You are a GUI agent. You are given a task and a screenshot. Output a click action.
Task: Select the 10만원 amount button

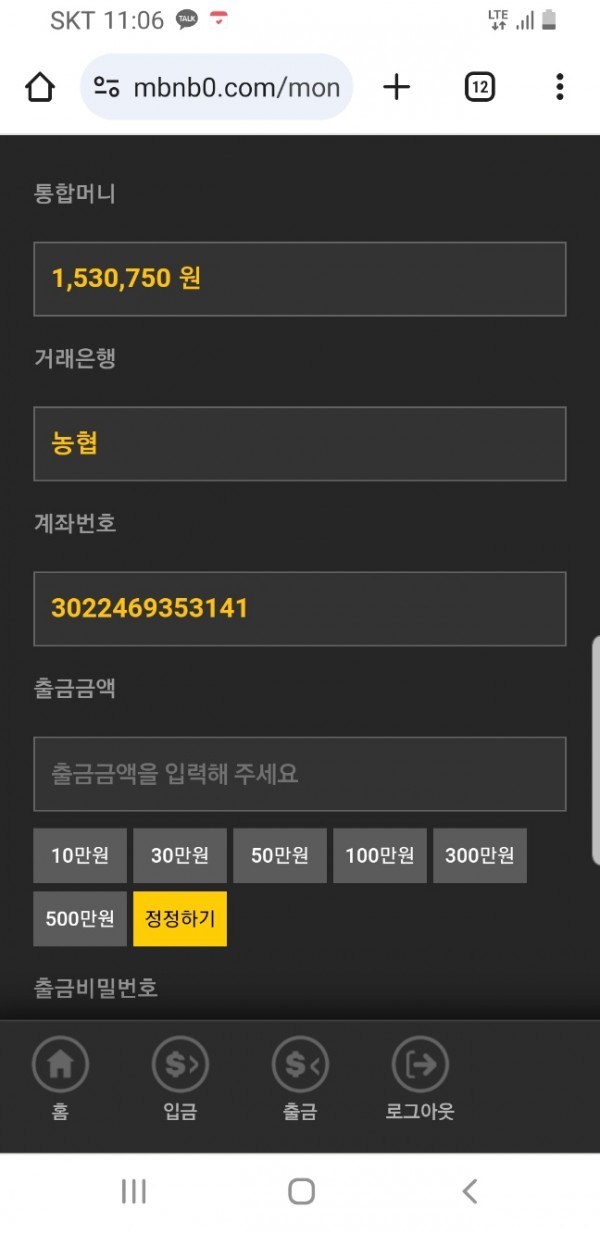[x=80, y=856]
